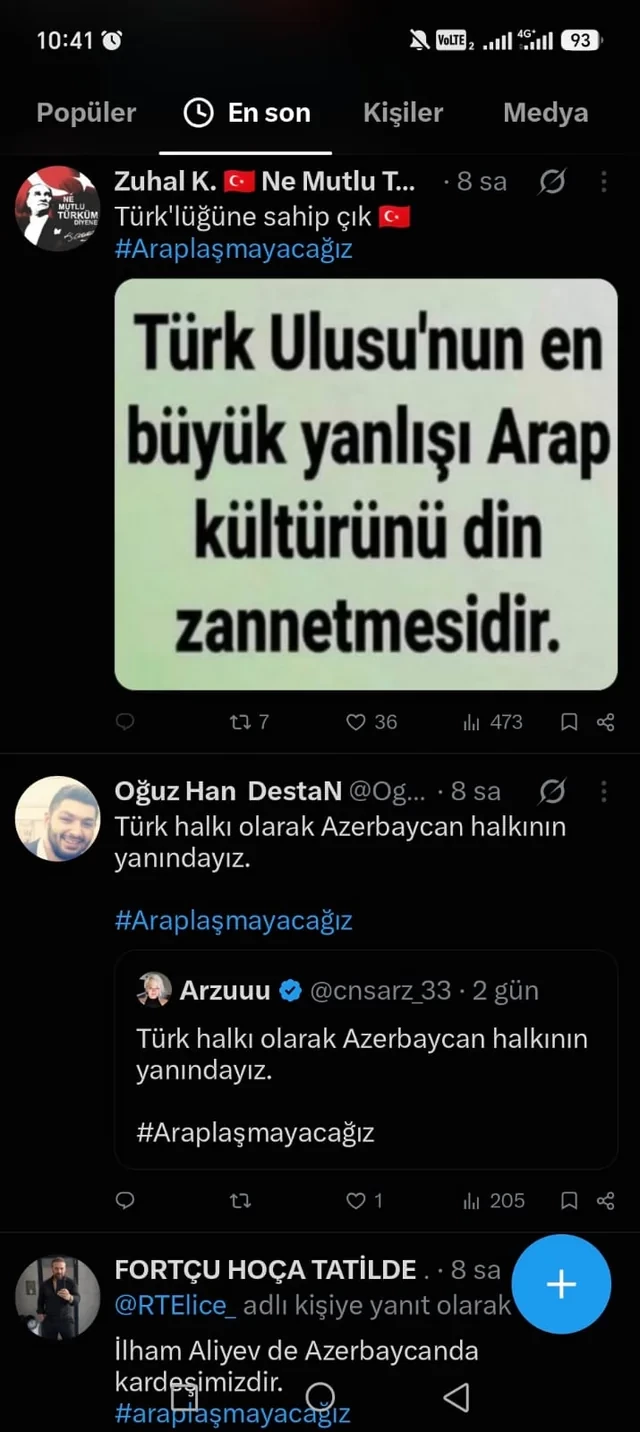Go back with system navigation triangle

(456, 1397)
